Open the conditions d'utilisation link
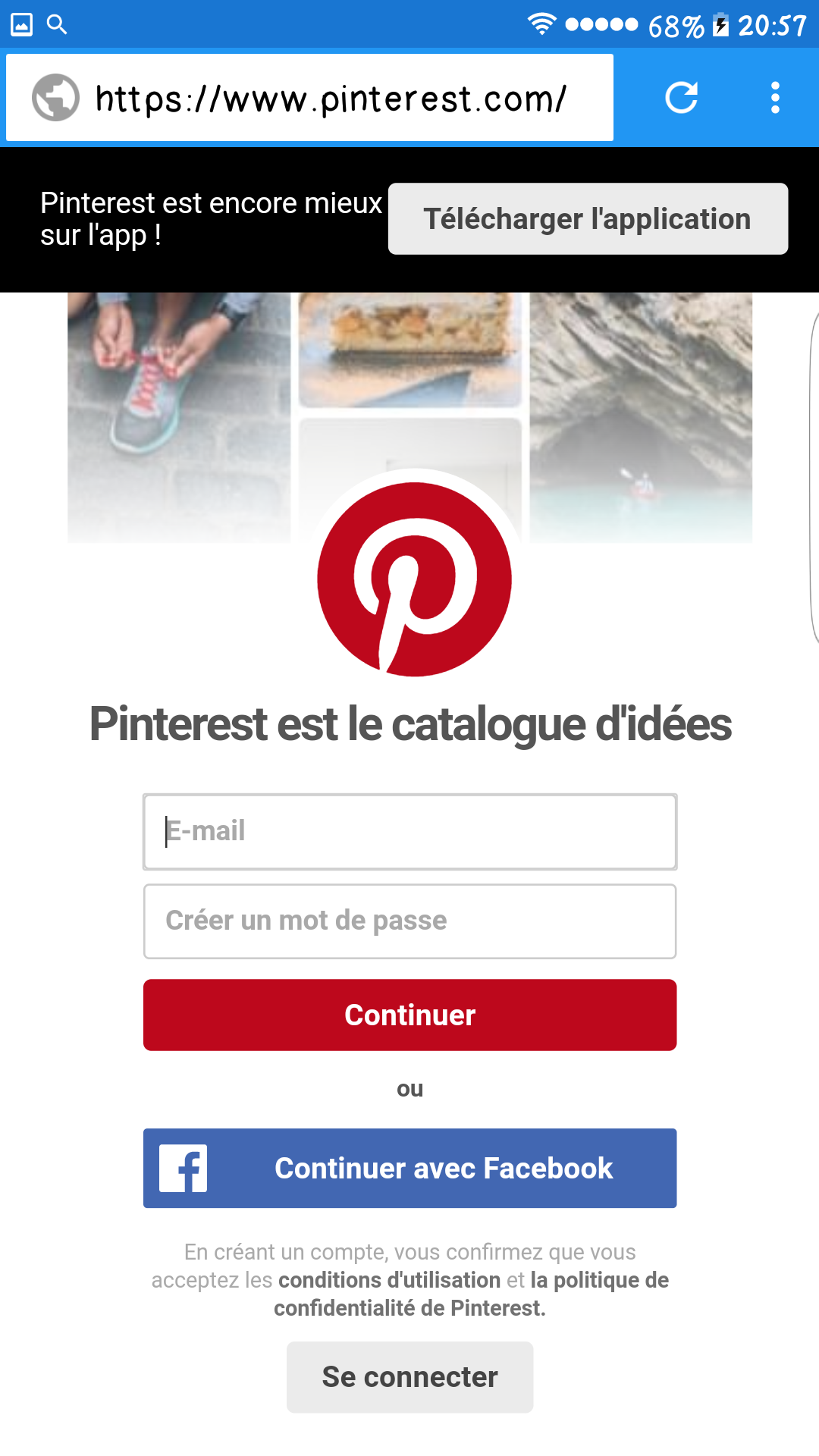 pos(389,1280)
